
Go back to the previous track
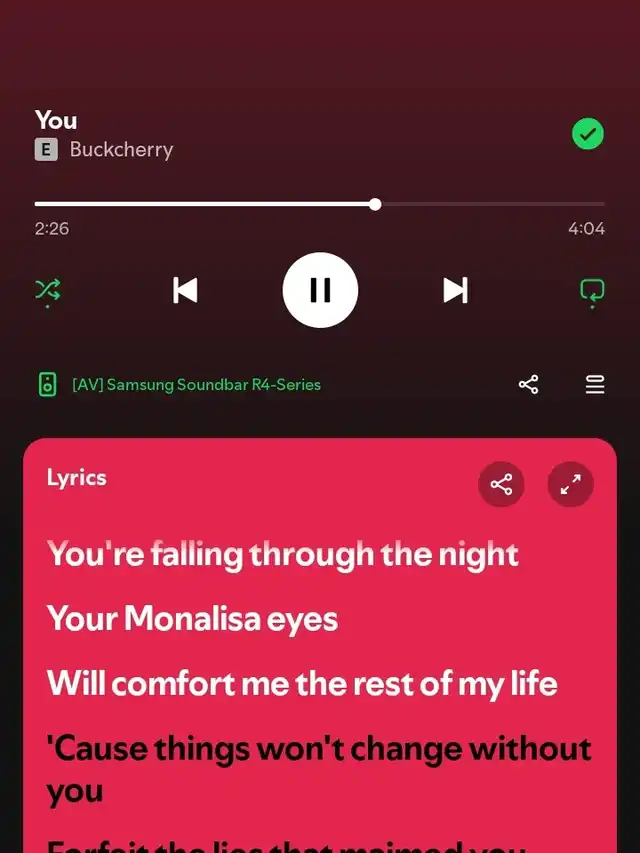pos(185,290)
